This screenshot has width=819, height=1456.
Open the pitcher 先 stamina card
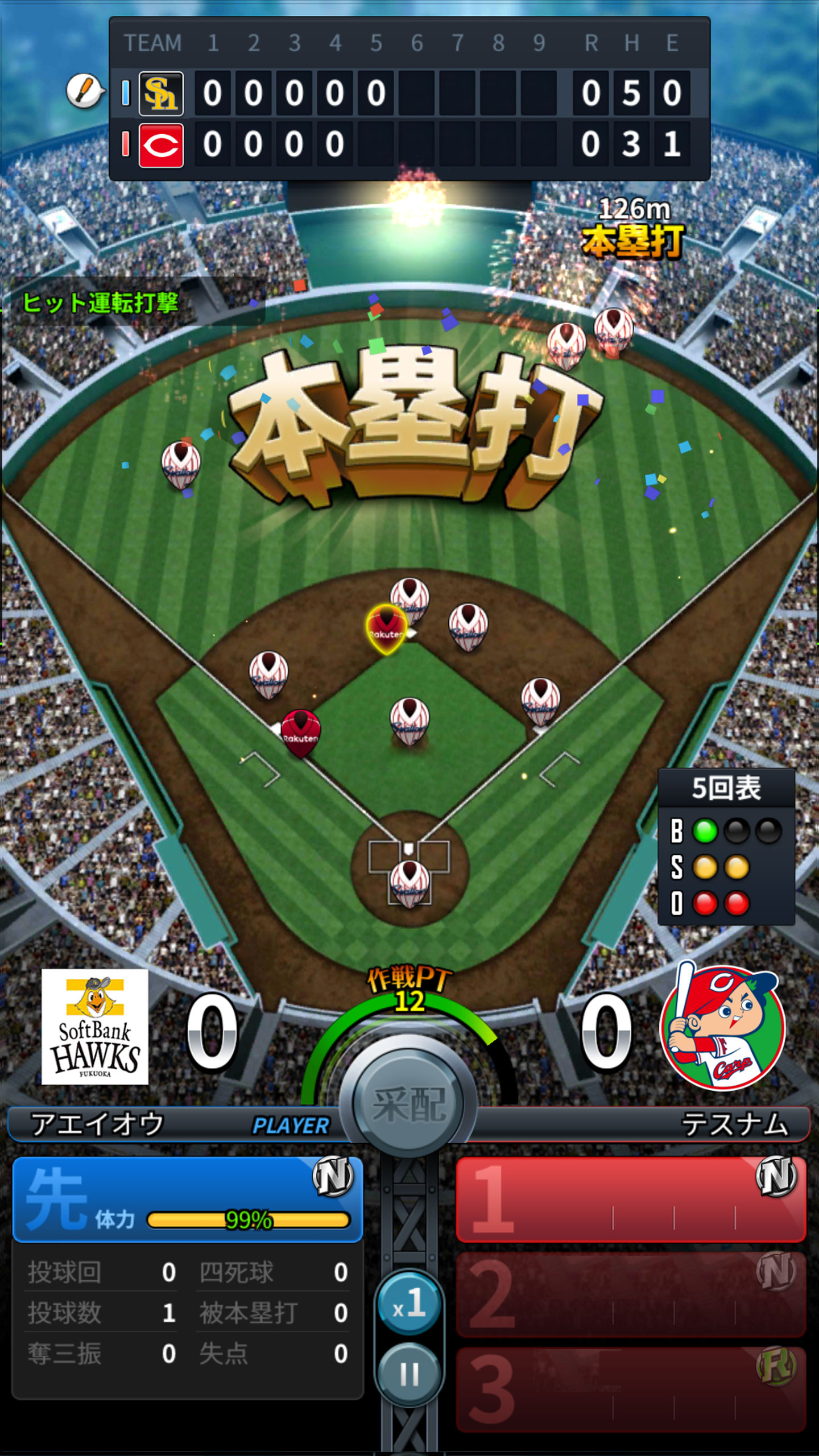(x=188, y=1199)
